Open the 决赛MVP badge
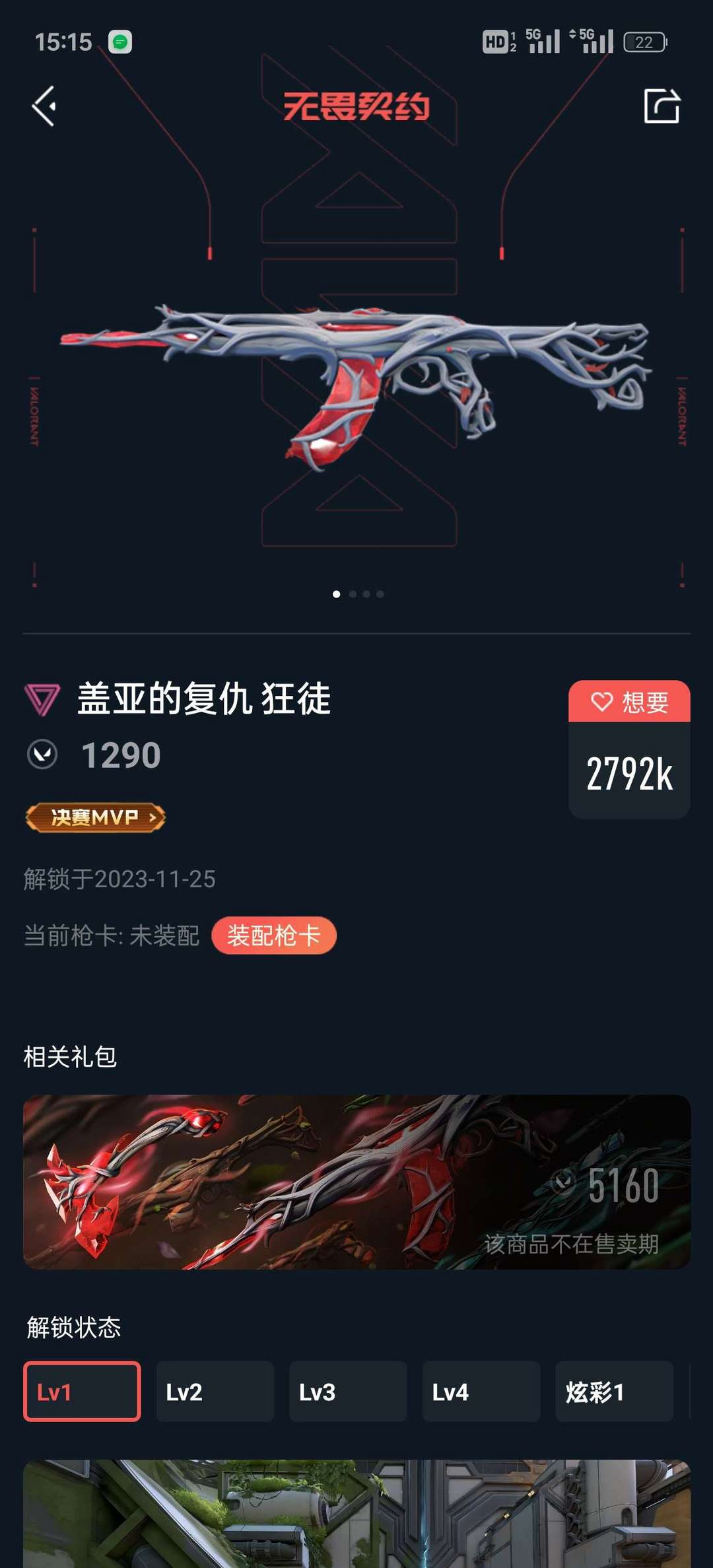 click(x=95, y=818)
